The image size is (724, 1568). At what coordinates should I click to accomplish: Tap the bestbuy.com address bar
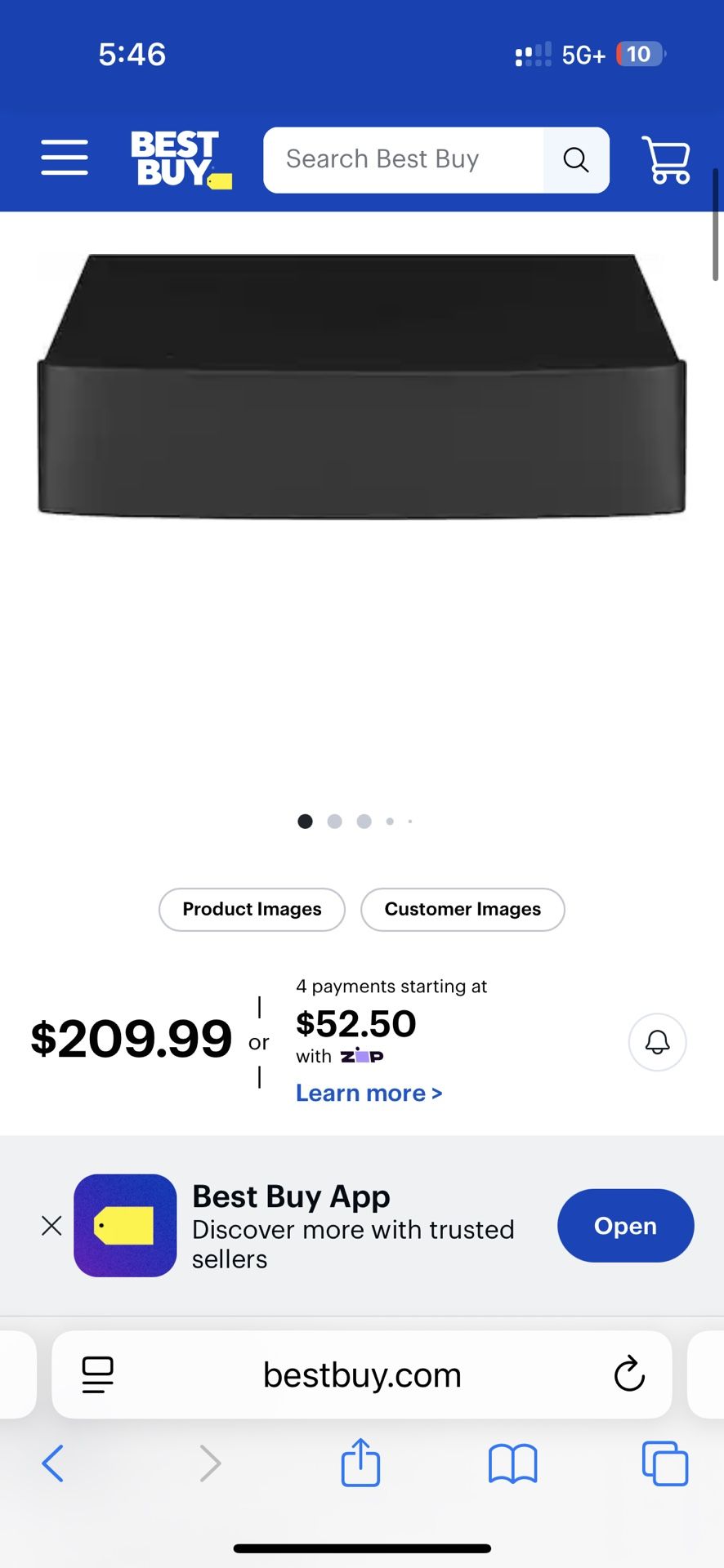pos(360,1374)
